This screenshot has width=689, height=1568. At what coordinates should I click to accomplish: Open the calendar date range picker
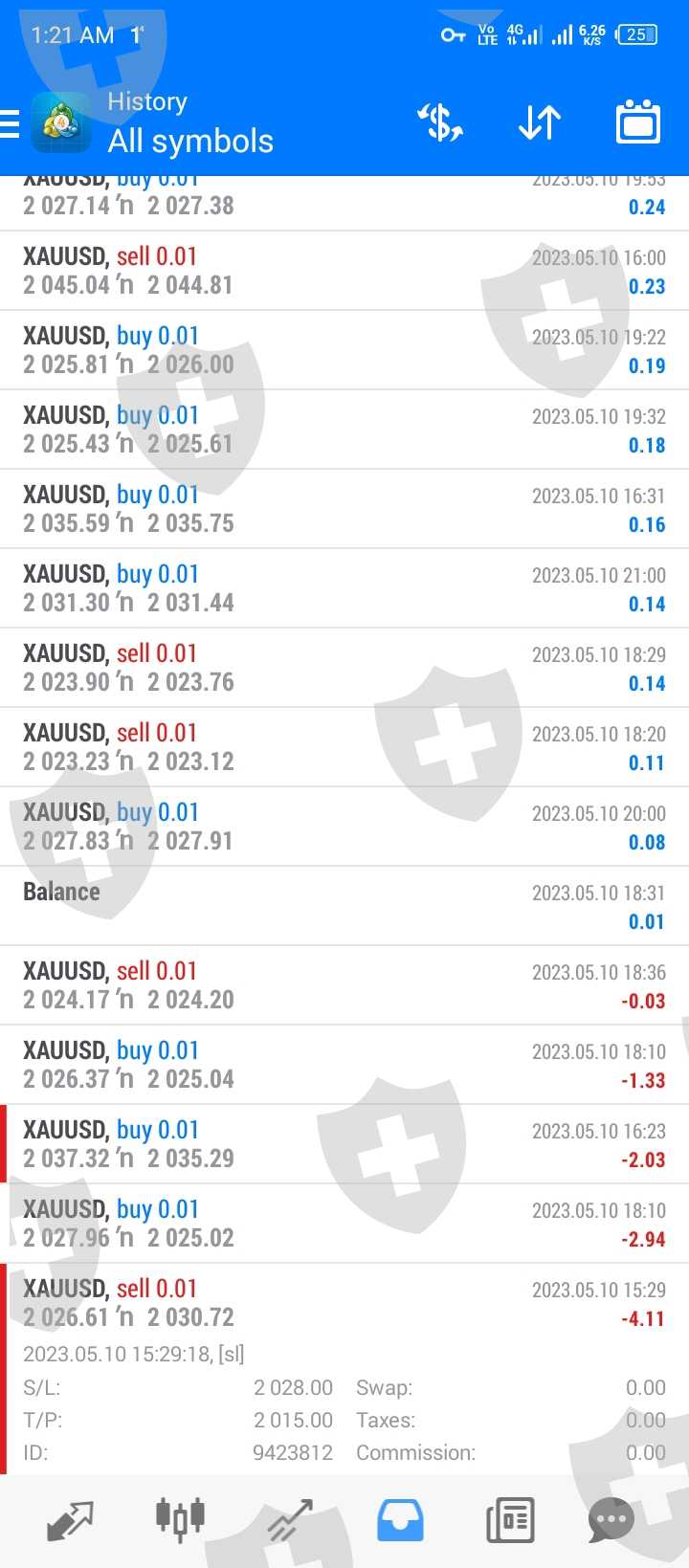pos(637,123)
